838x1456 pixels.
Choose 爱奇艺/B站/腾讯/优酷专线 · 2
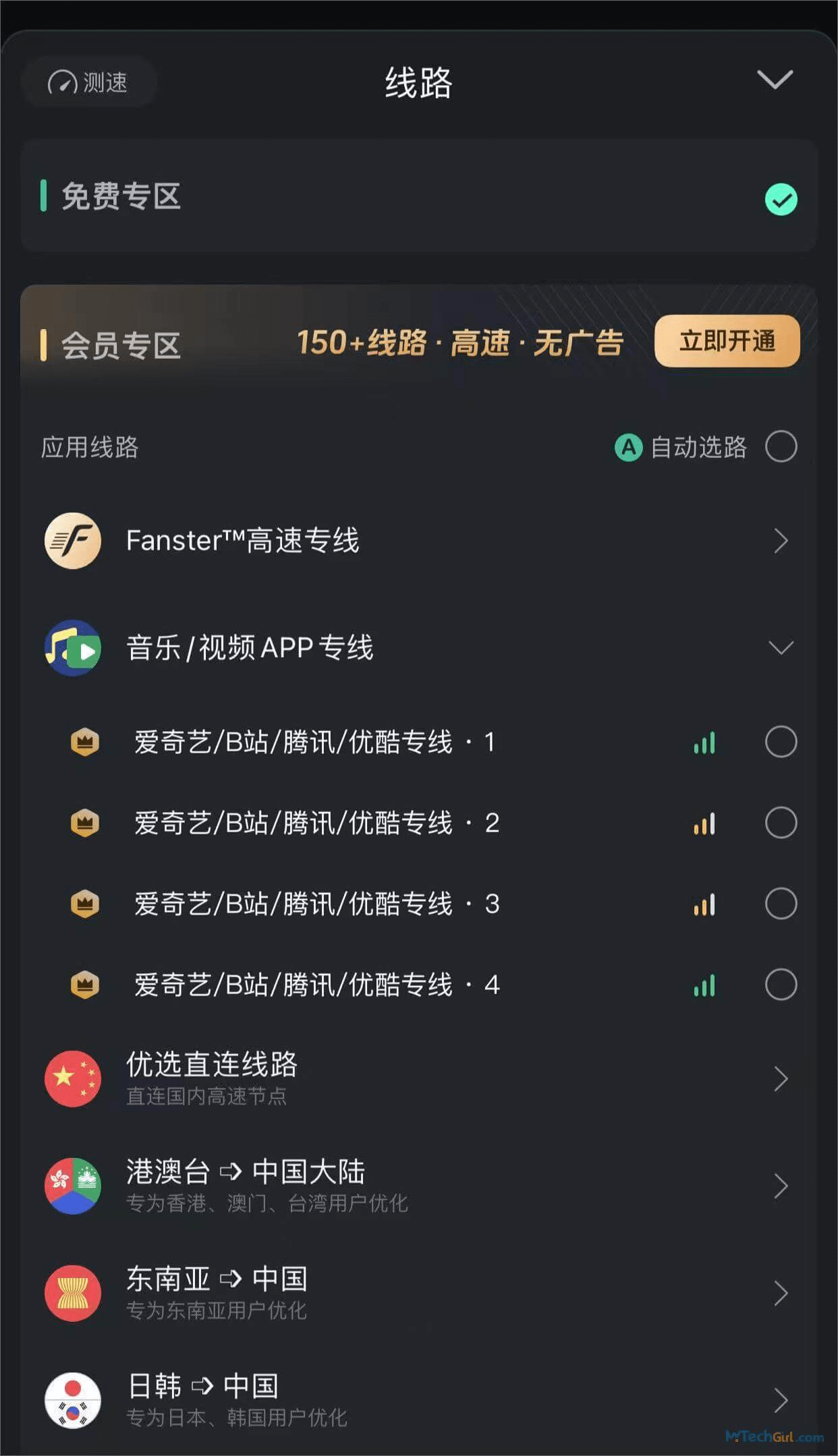(781, 823)
